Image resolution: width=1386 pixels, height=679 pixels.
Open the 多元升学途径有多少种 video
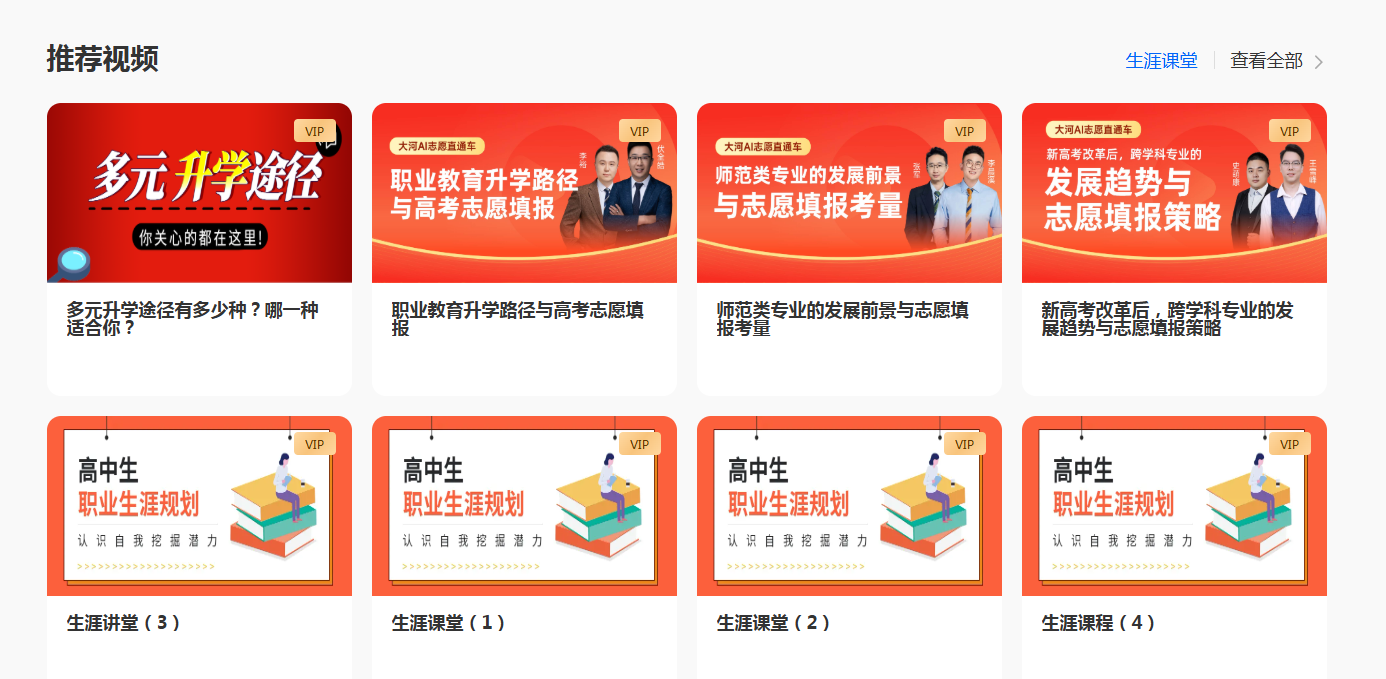point(199,194)
